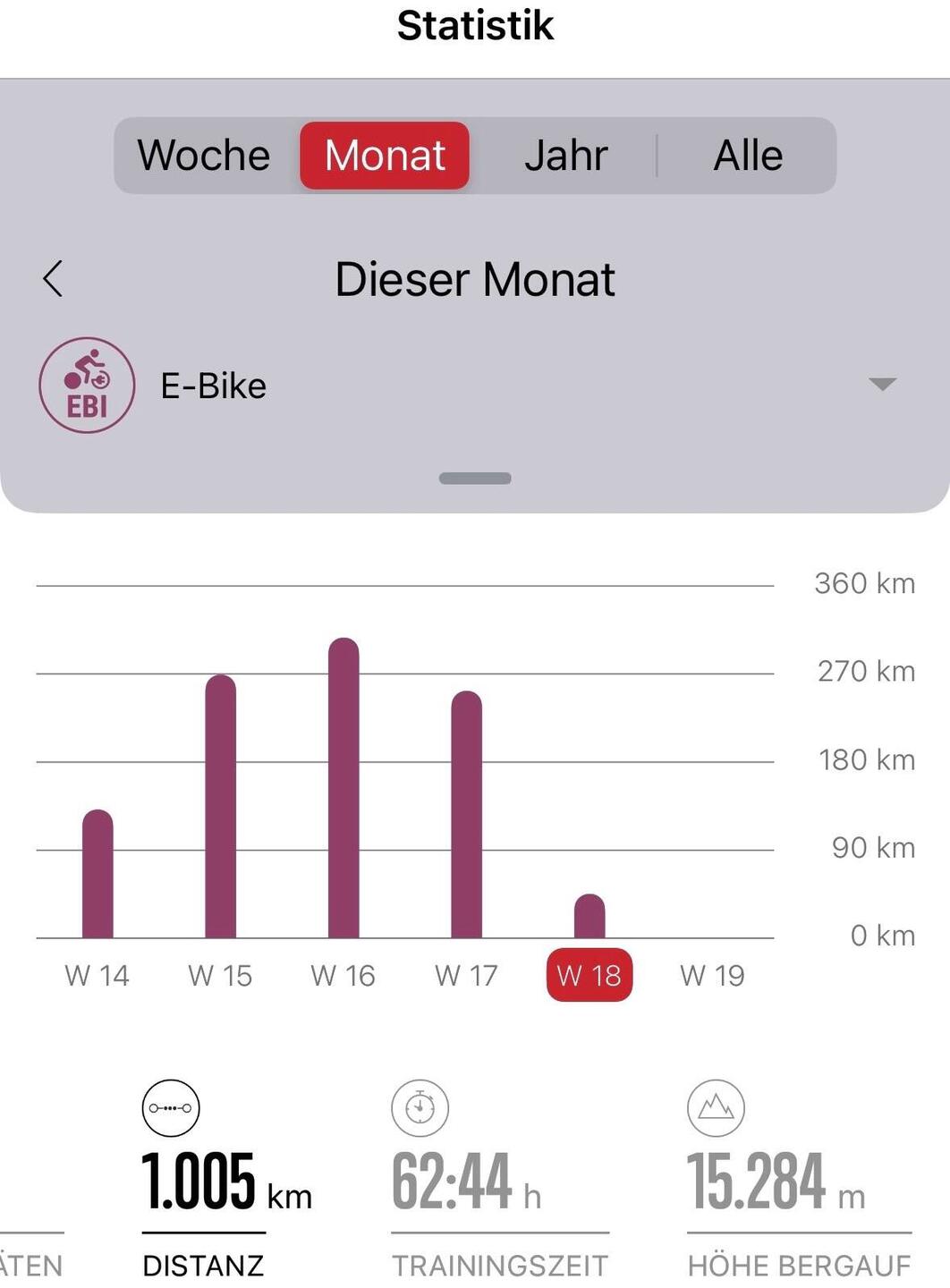Select week W 17 in chart
This screenshot has width=950, height=1288.
466,975
